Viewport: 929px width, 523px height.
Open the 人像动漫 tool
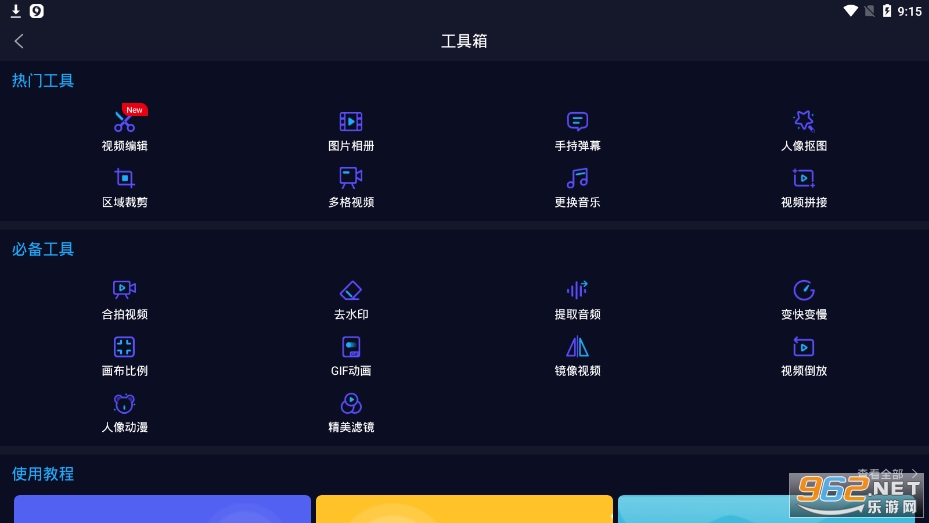[x=124, y=412]
